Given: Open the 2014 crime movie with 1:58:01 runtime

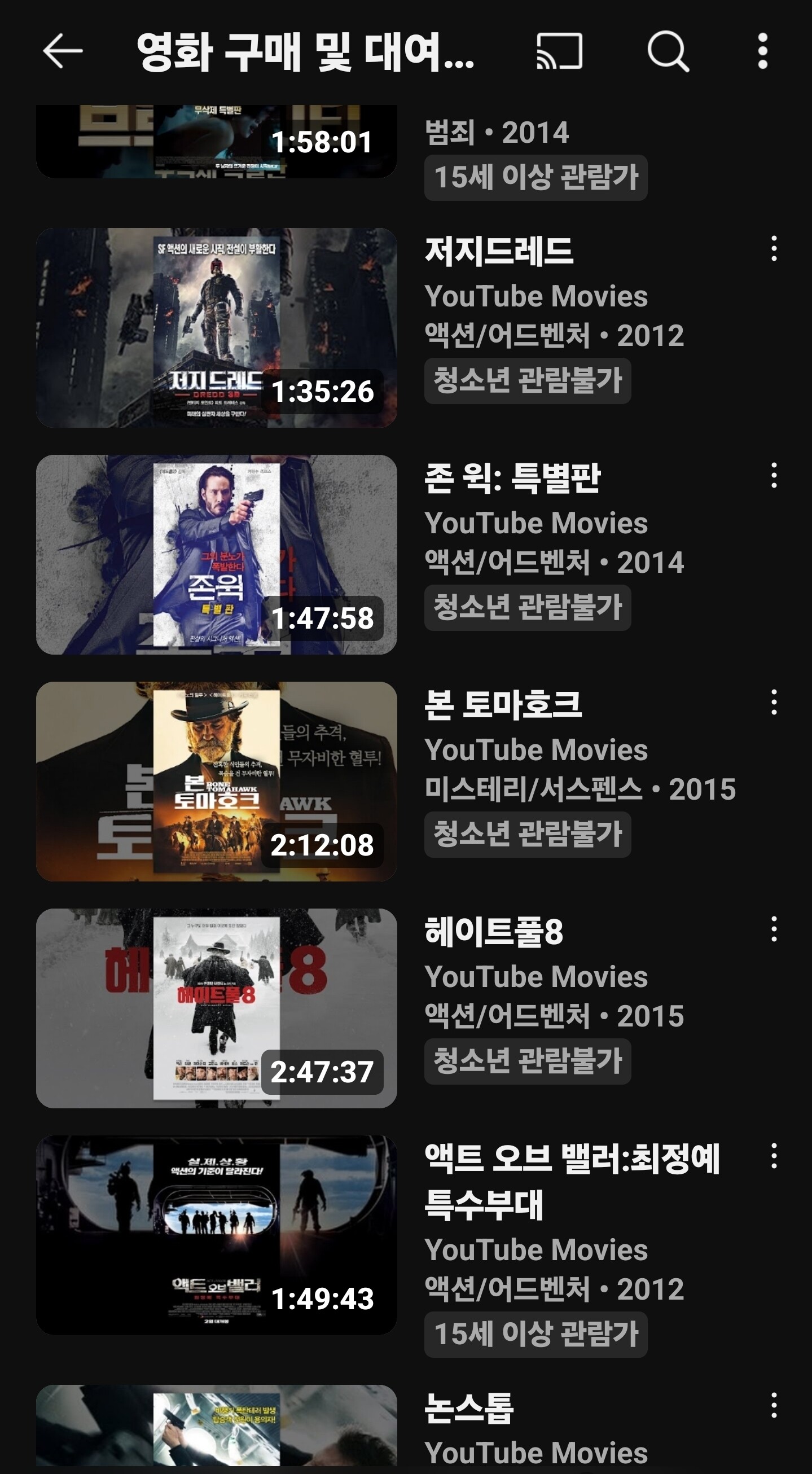Looking at the screenshot, I should click(x=216, y=141).
